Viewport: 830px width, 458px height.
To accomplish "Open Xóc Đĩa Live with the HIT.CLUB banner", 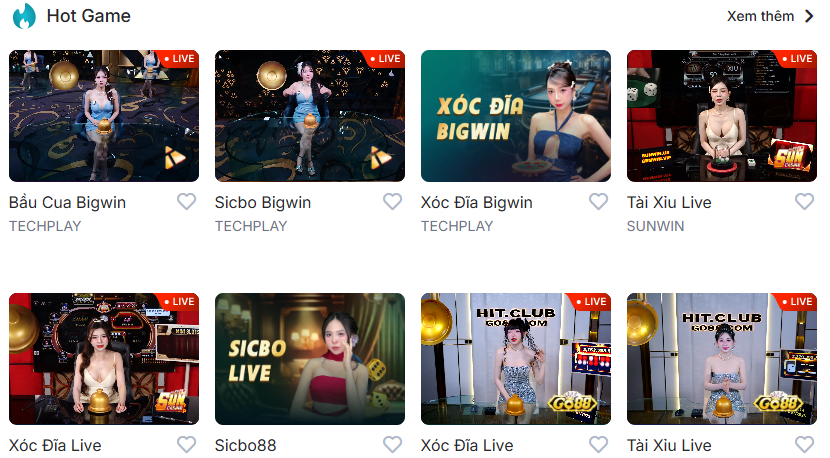I will (516, 359).
